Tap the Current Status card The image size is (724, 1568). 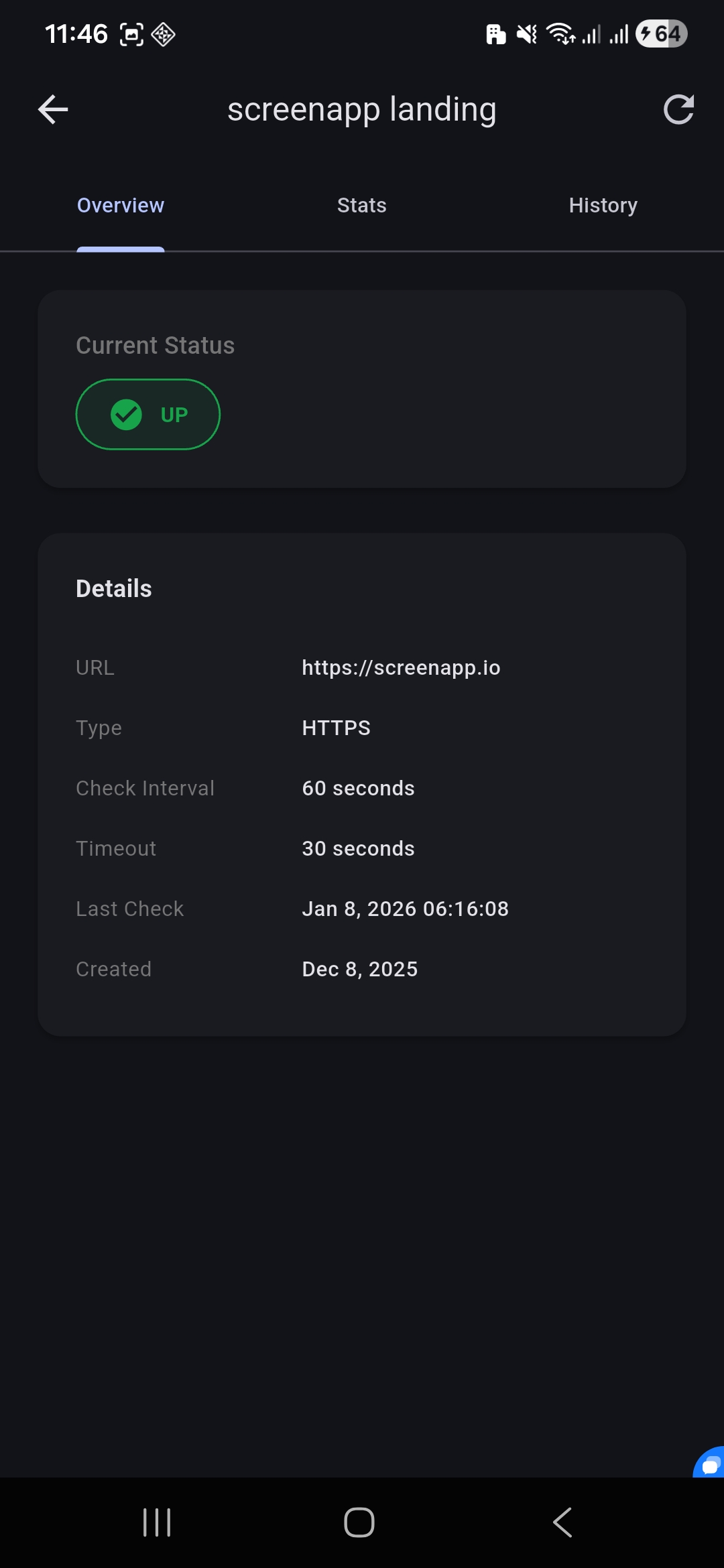pyautogui.click(x=362, y=389)
